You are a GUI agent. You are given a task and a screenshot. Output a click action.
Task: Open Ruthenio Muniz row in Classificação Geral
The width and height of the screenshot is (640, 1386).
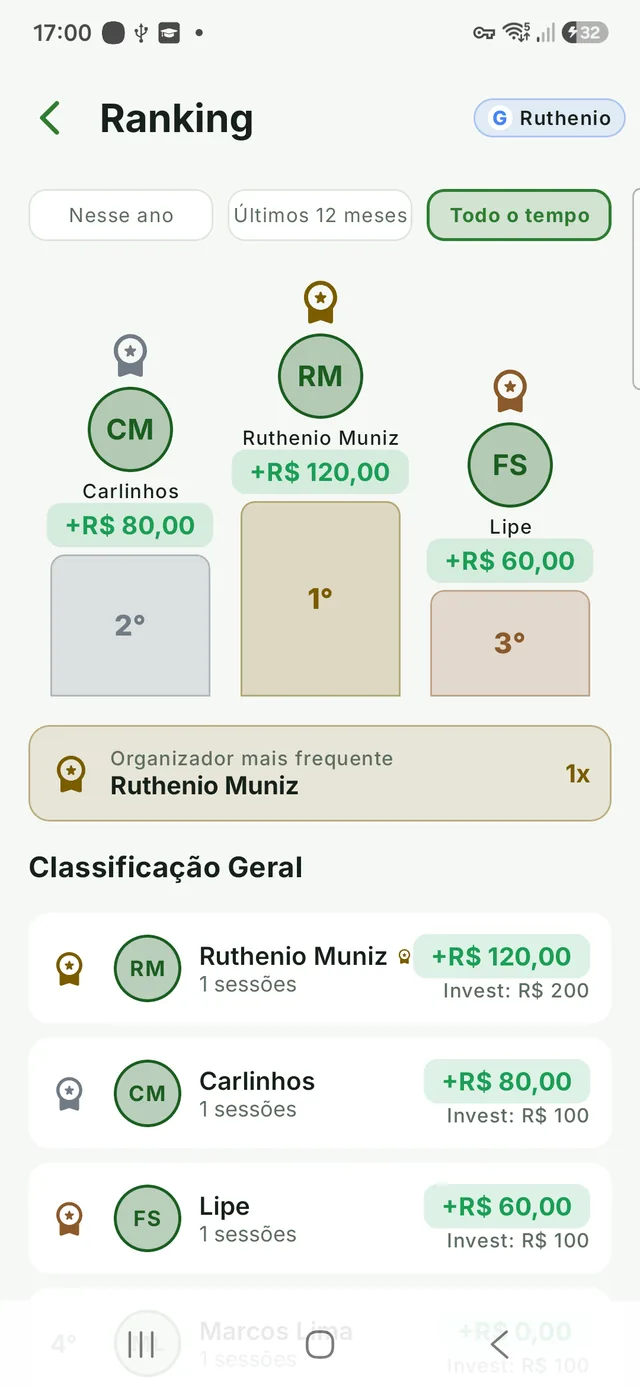click(320, 968)
